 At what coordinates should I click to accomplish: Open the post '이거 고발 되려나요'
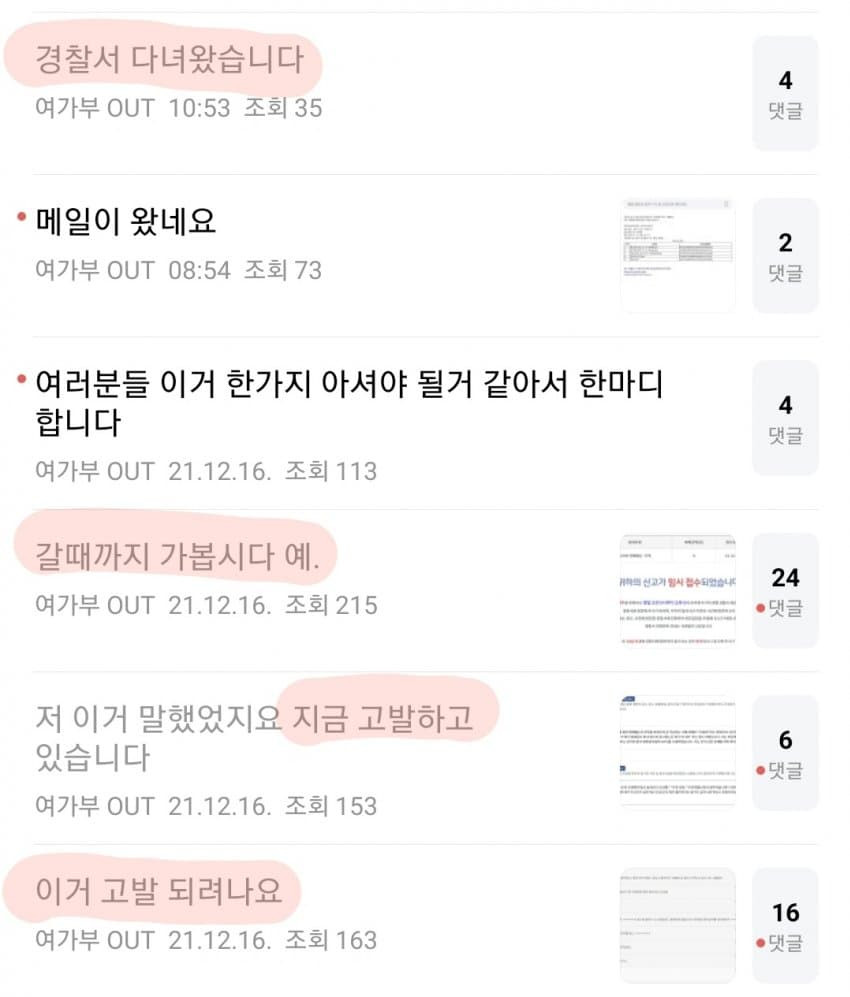tap(158, 889)
